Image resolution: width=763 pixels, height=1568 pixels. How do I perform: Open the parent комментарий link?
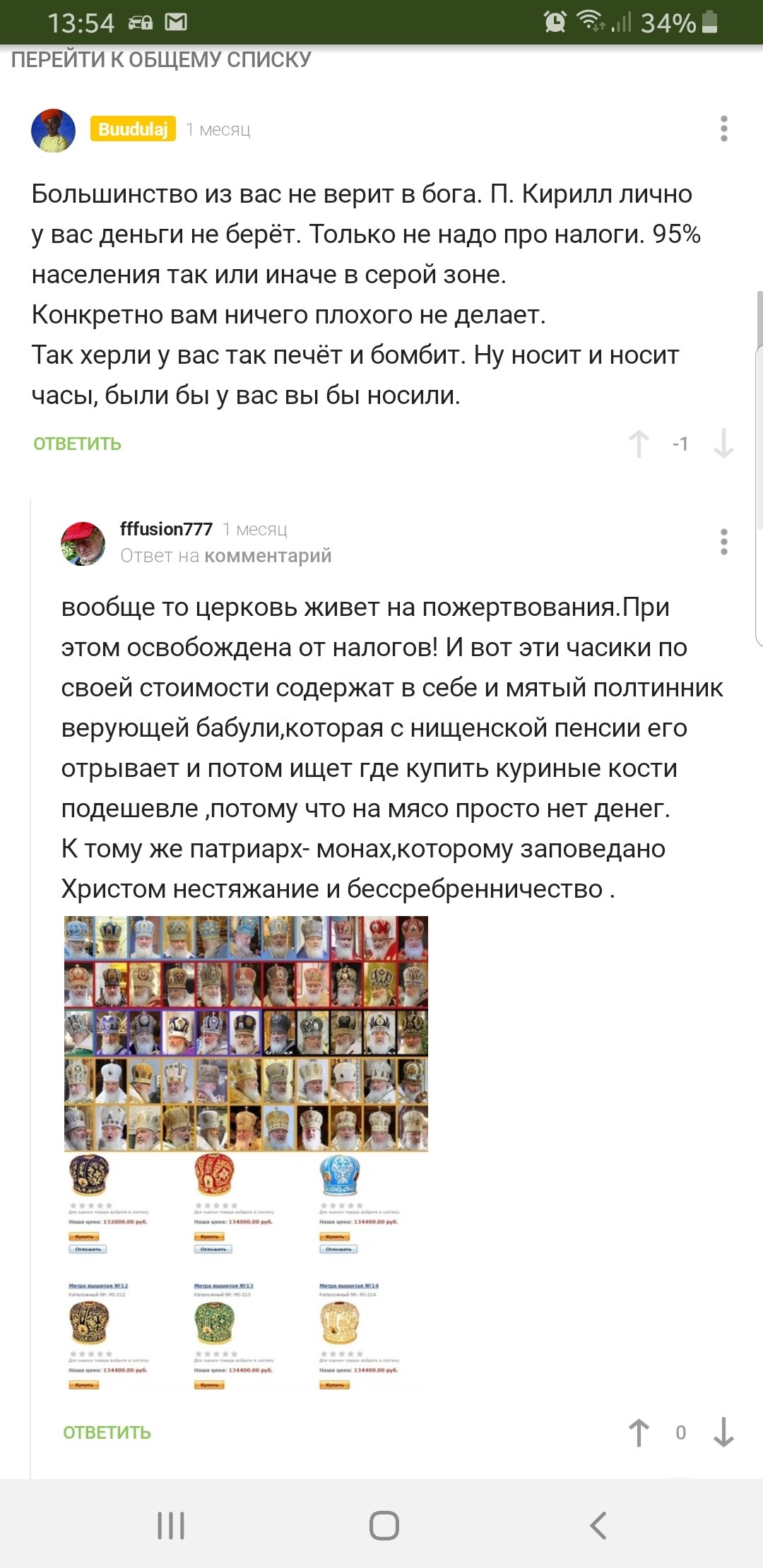(x=268, y=556)
